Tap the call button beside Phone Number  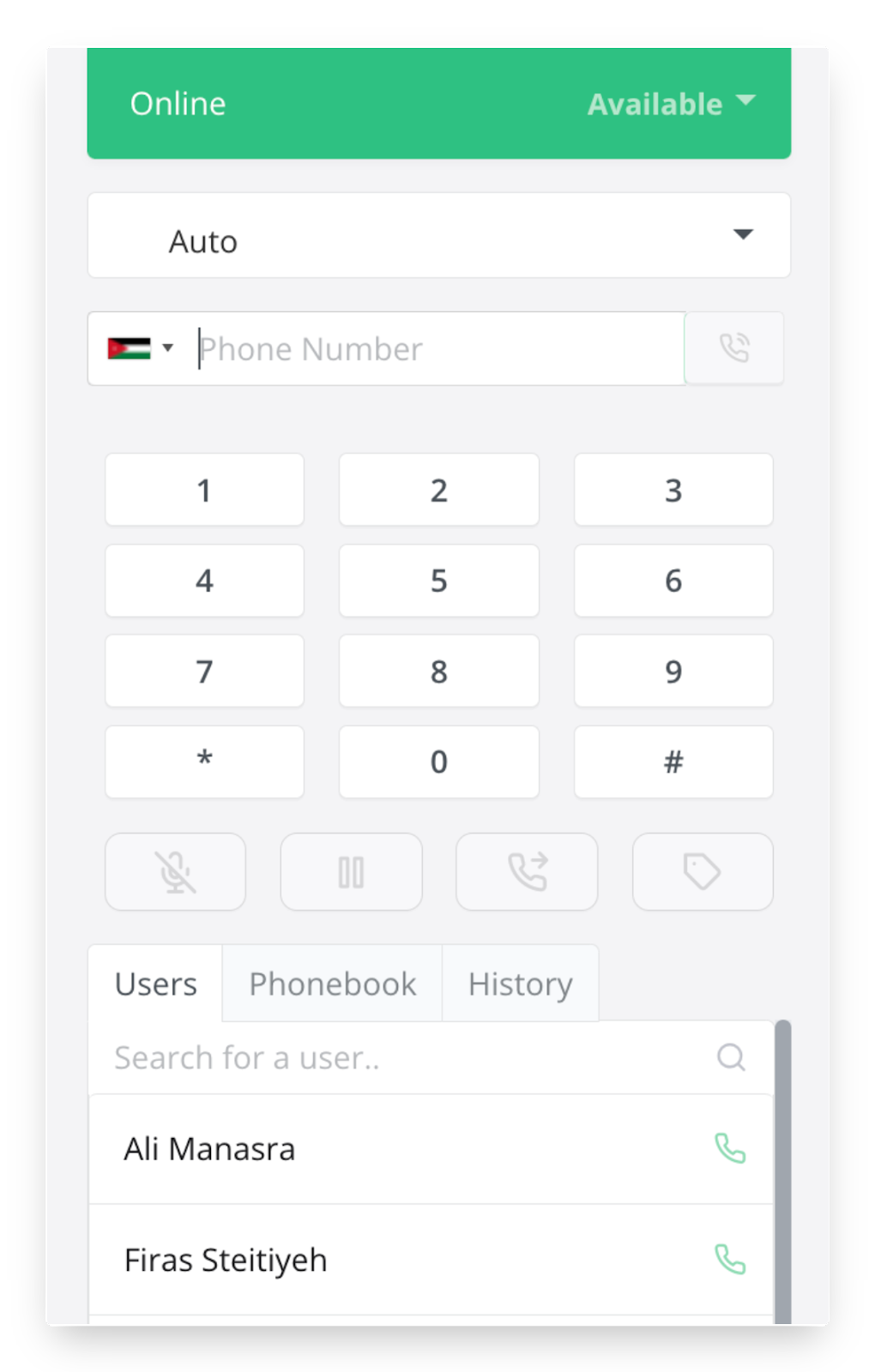tap(733, 348)
